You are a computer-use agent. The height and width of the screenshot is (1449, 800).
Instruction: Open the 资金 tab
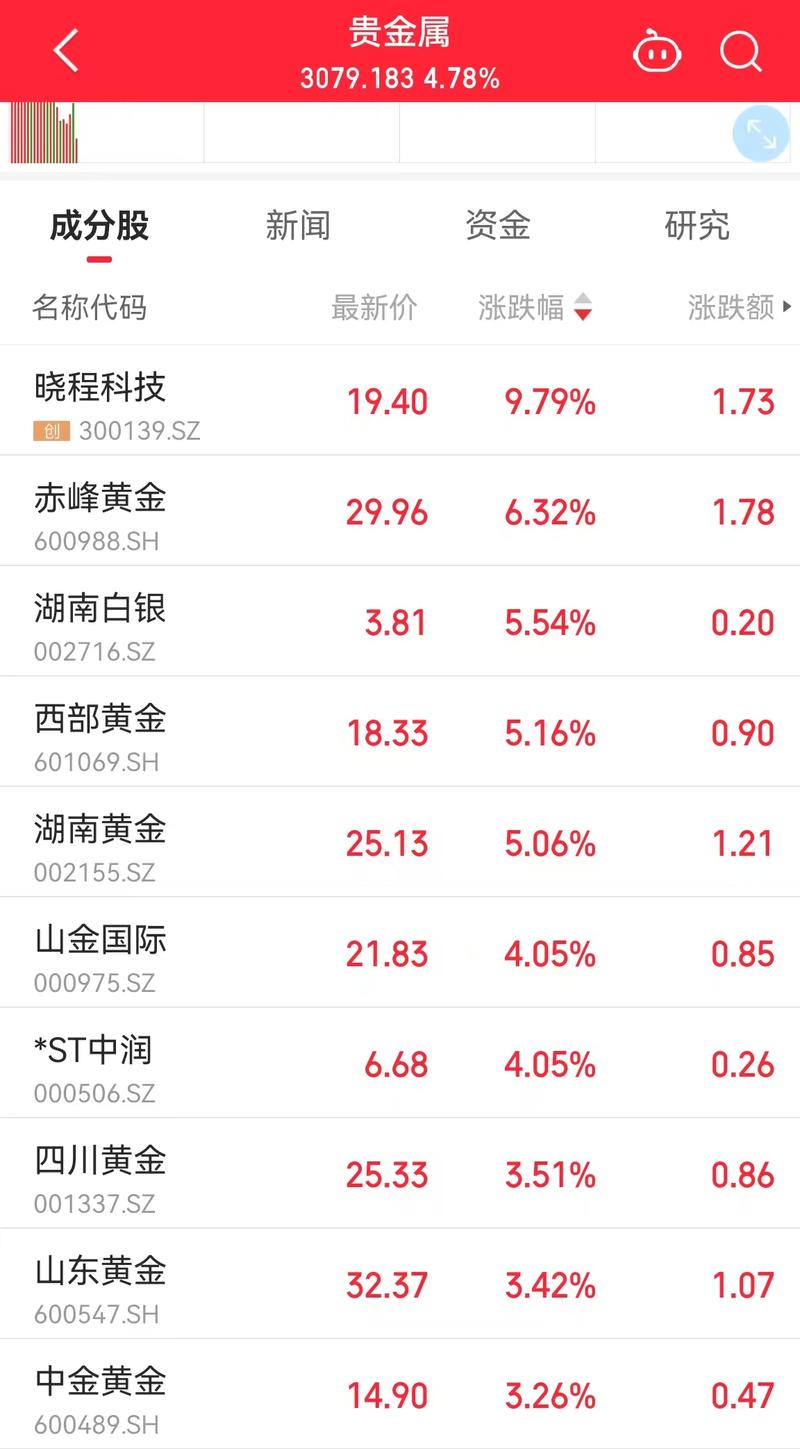click(x=497, y=226)
